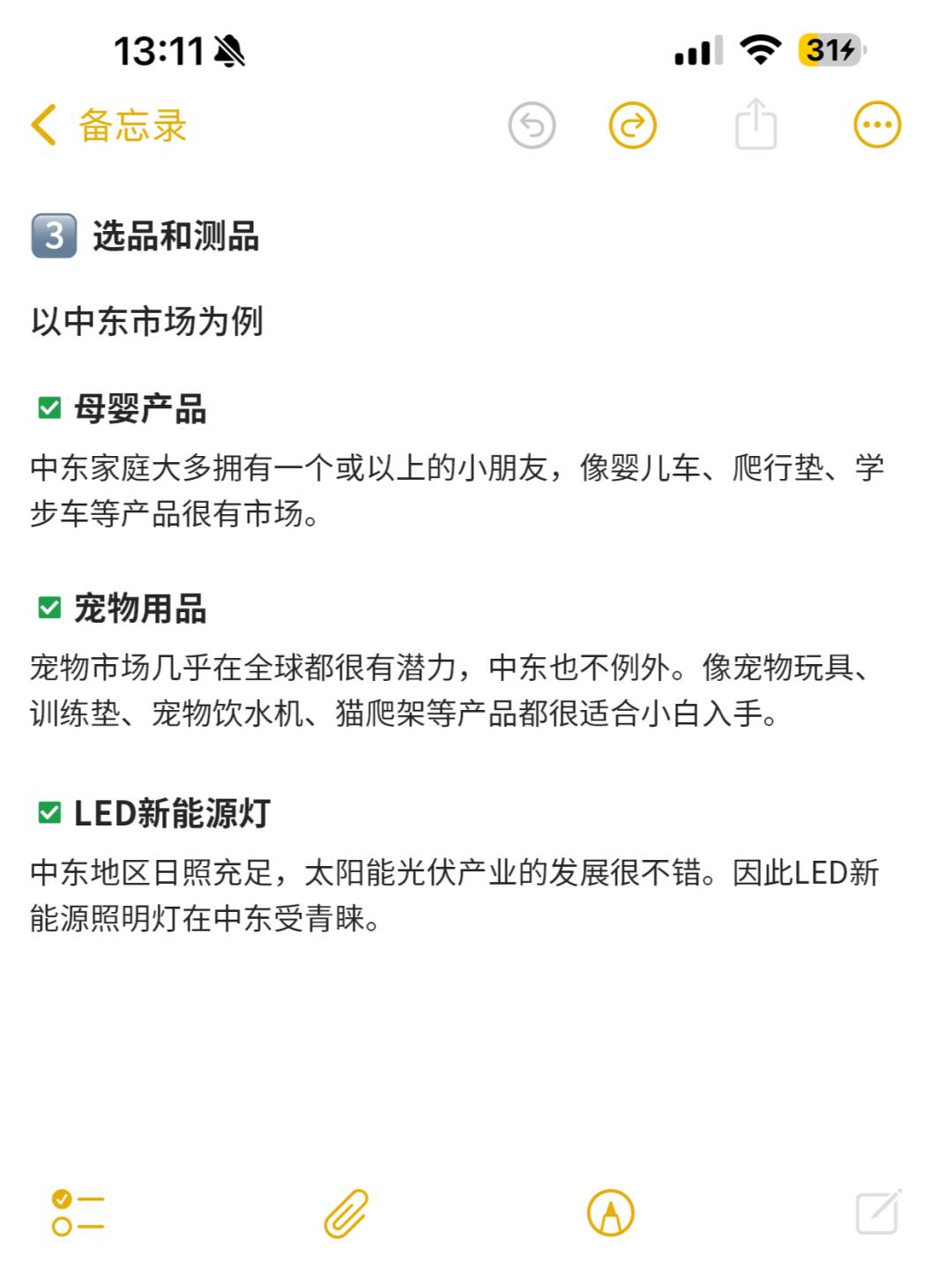
Task: Add a checklist to the note
Action: point(78,1213)
